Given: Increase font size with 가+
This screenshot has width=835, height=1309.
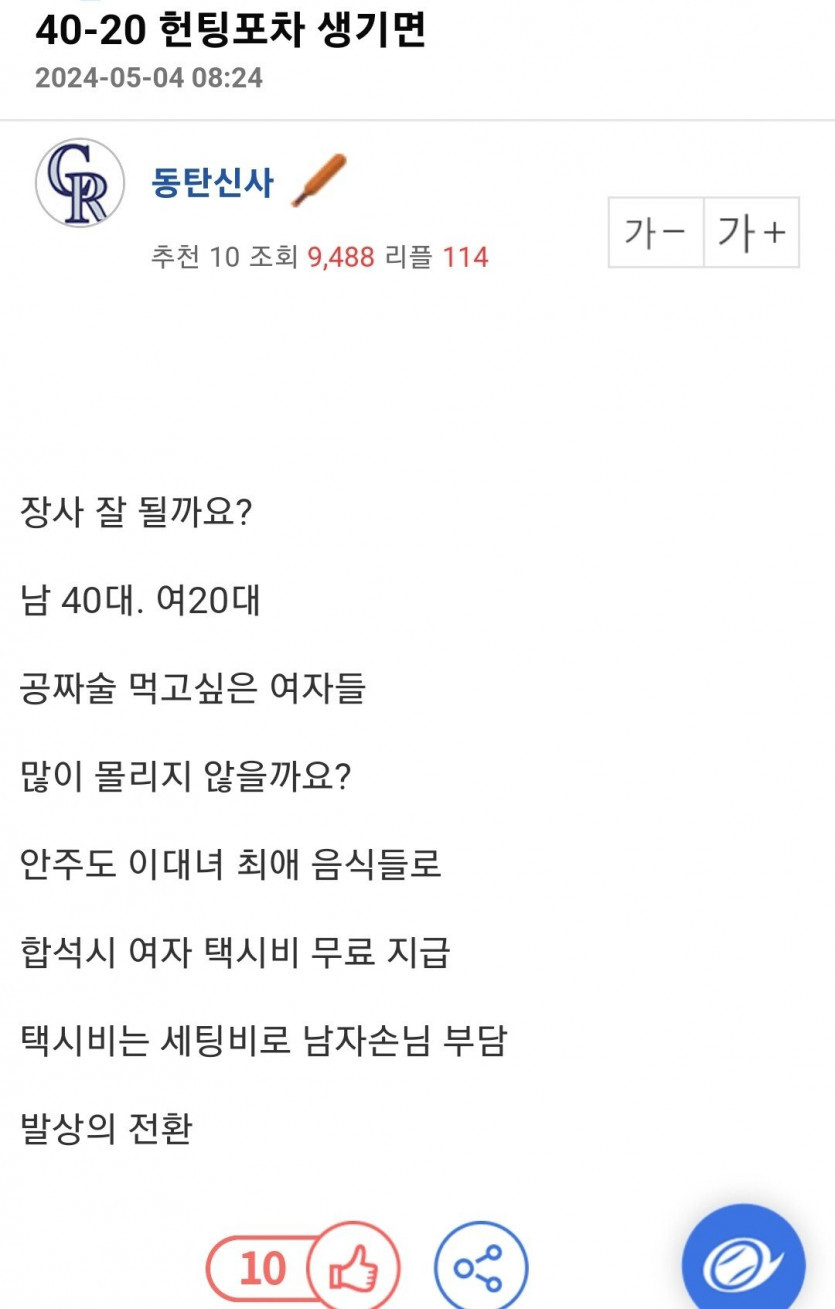Looking at the screenshot, I should (x=751, y=233).
